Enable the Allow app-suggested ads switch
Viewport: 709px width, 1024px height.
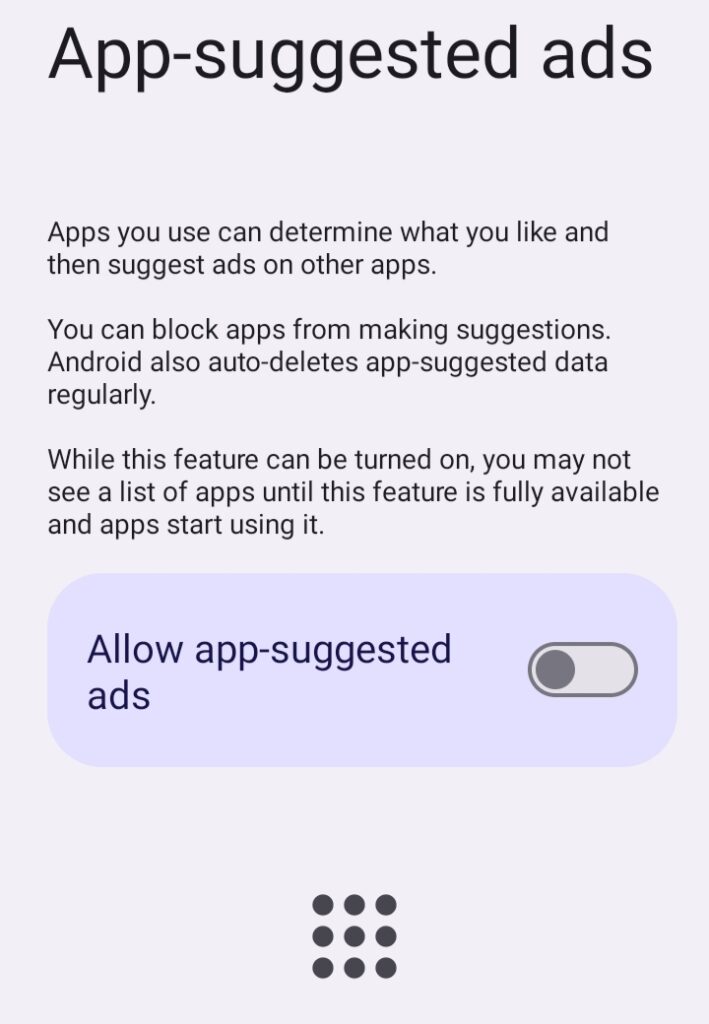(582, 670)
